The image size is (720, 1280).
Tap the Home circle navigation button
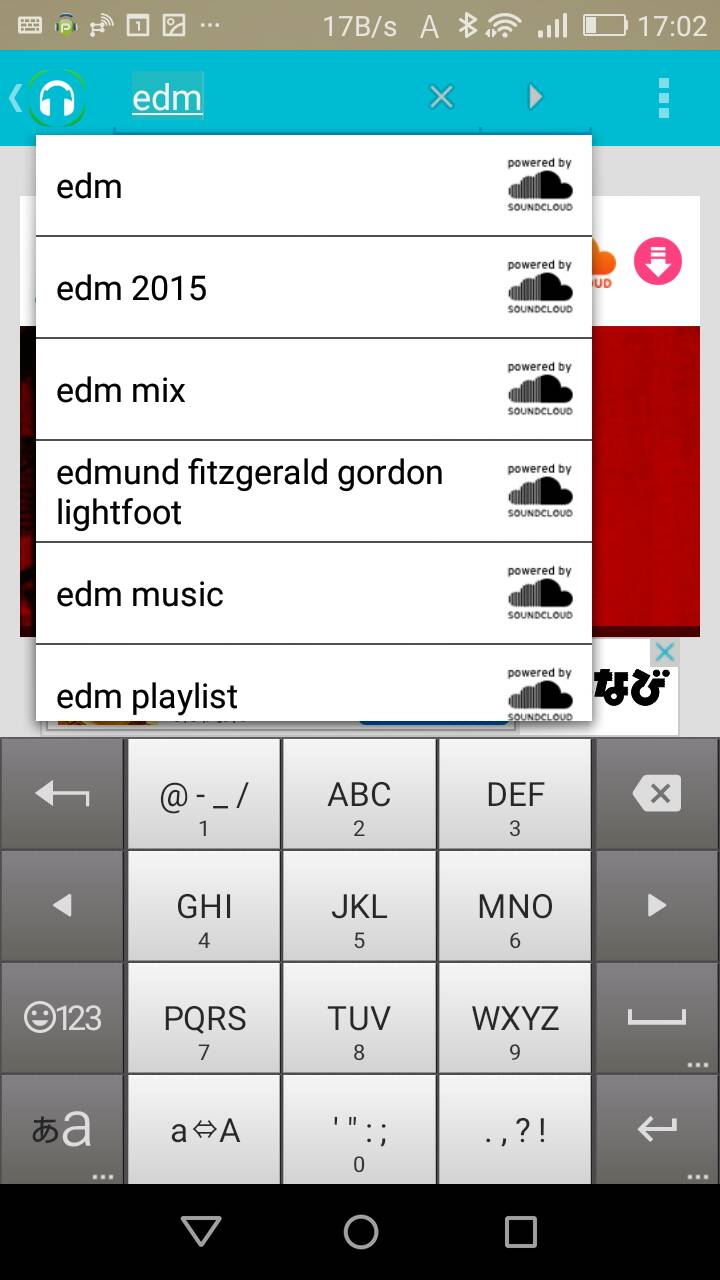(x=360, y=1232)
